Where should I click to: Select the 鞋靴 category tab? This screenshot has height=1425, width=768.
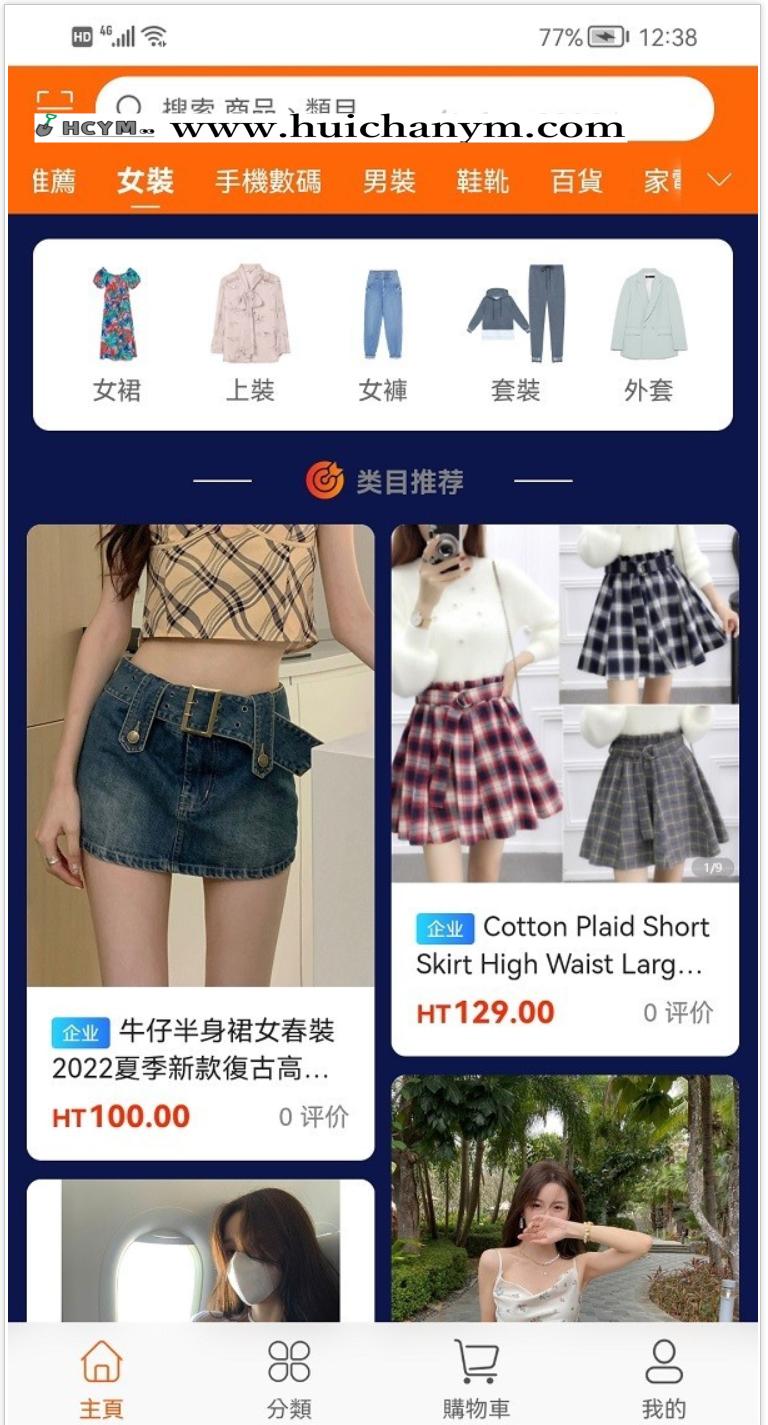pyautogui.click(x=483, y=183)
